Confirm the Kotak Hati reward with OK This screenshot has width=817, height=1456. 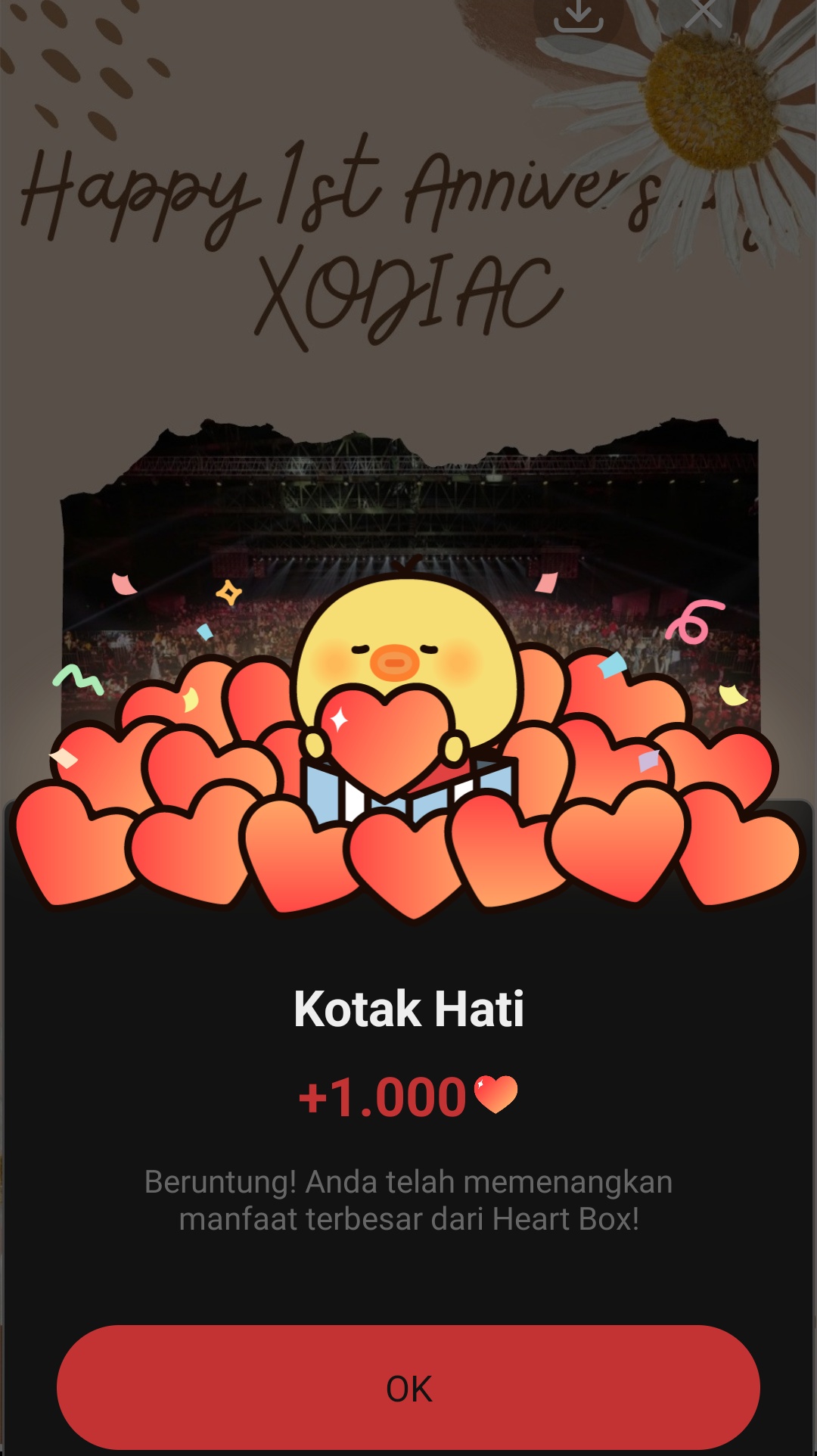click(x=408, y=1388)
